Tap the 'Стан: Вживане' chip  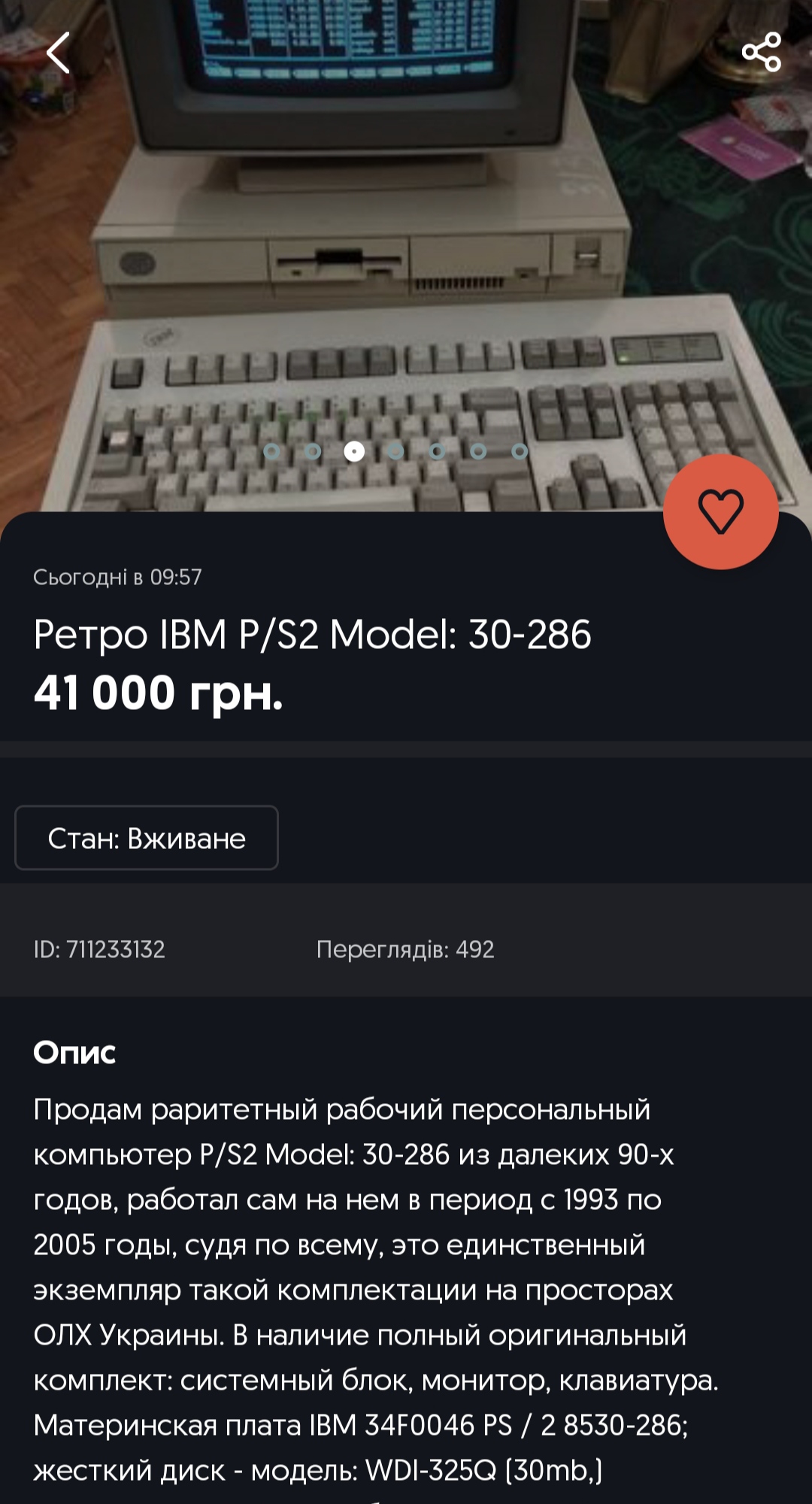tap(147, 838)
